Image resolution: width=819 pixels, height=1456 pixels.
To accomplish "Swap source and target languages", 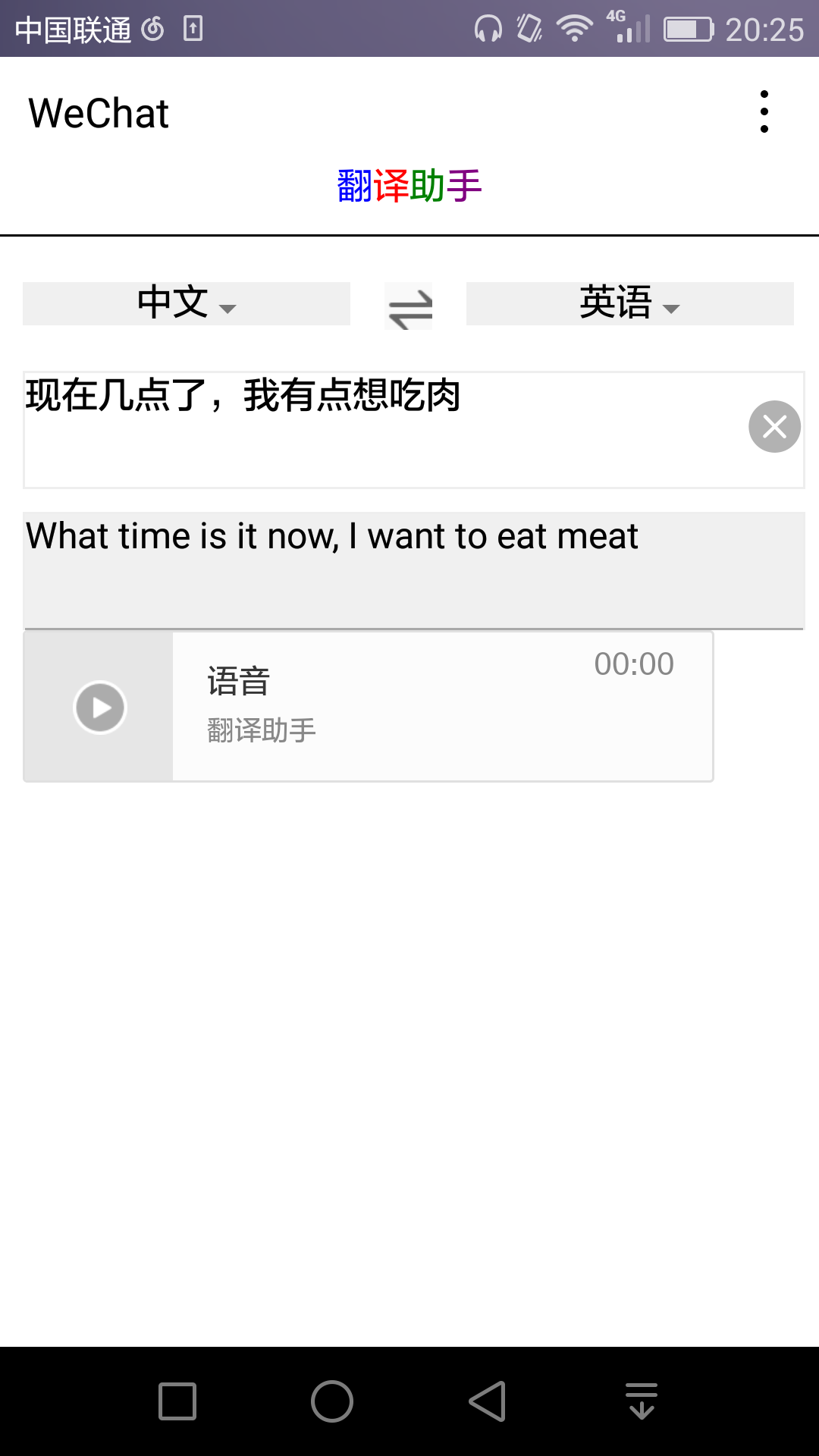I will pos(409,306).
